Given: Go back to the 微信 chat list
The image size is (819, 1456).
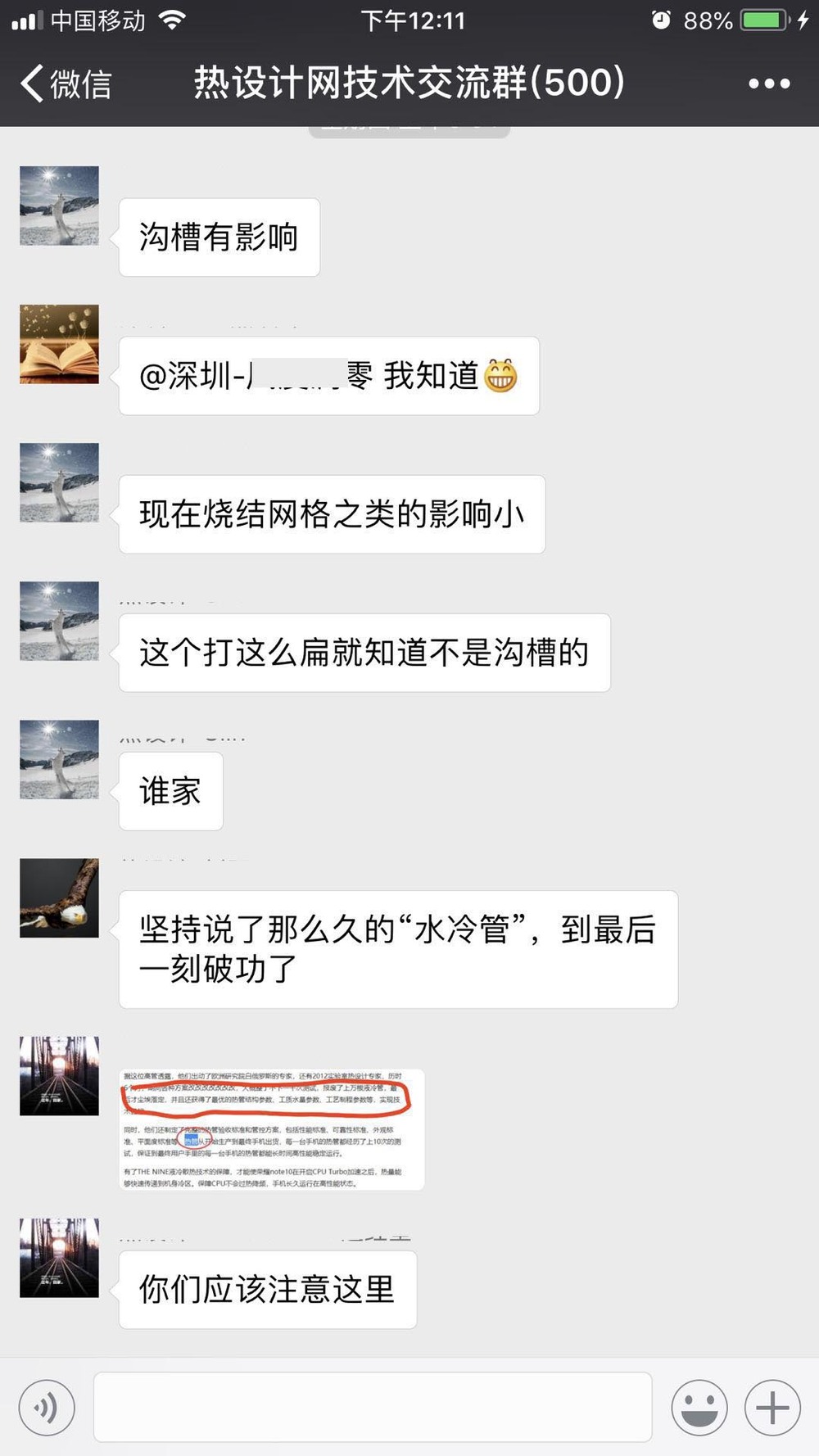Looking at the screenshot, I should (x=66, y=84).
